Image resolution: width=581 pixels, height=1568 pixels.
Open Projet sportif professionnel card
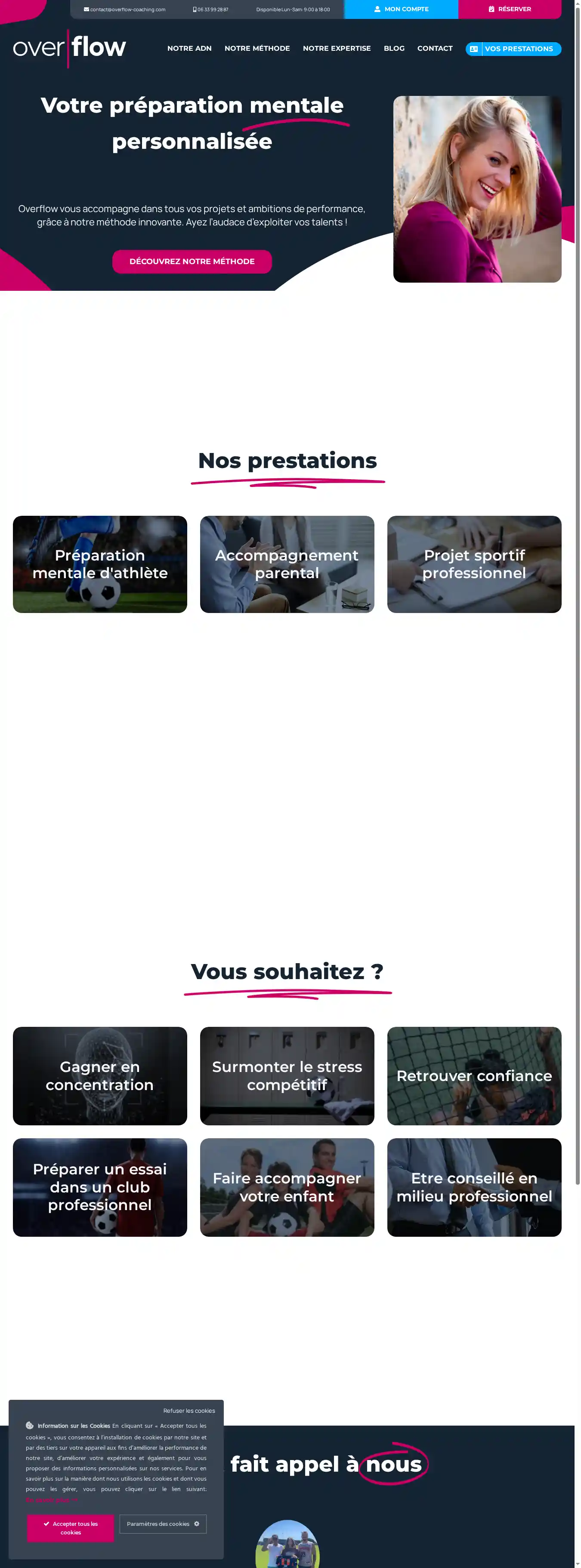tap(474, 564)
